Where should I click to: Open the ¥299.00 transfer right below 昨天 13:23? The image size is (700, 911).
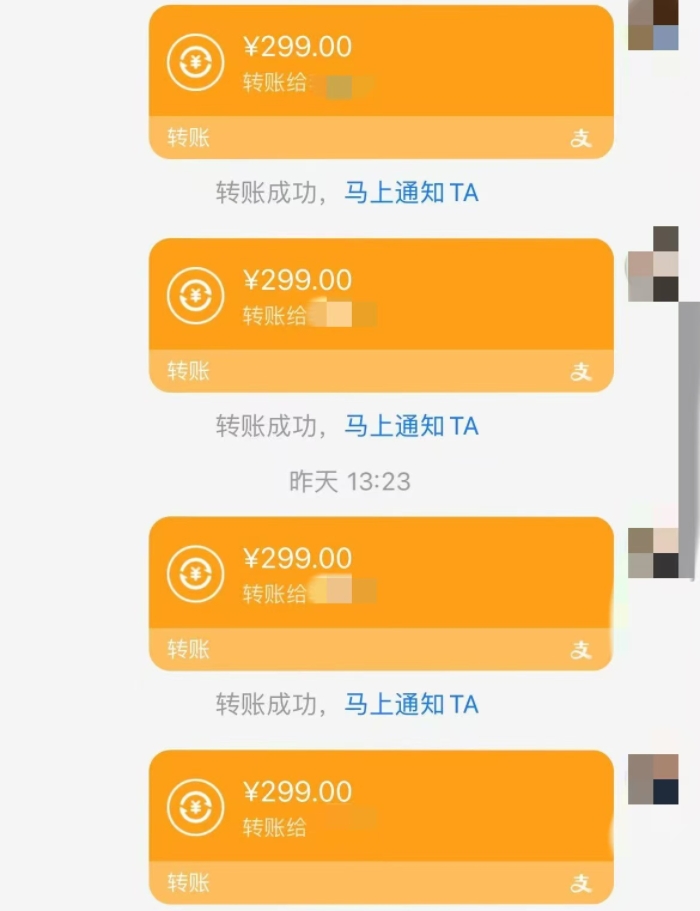click(380, 575)
